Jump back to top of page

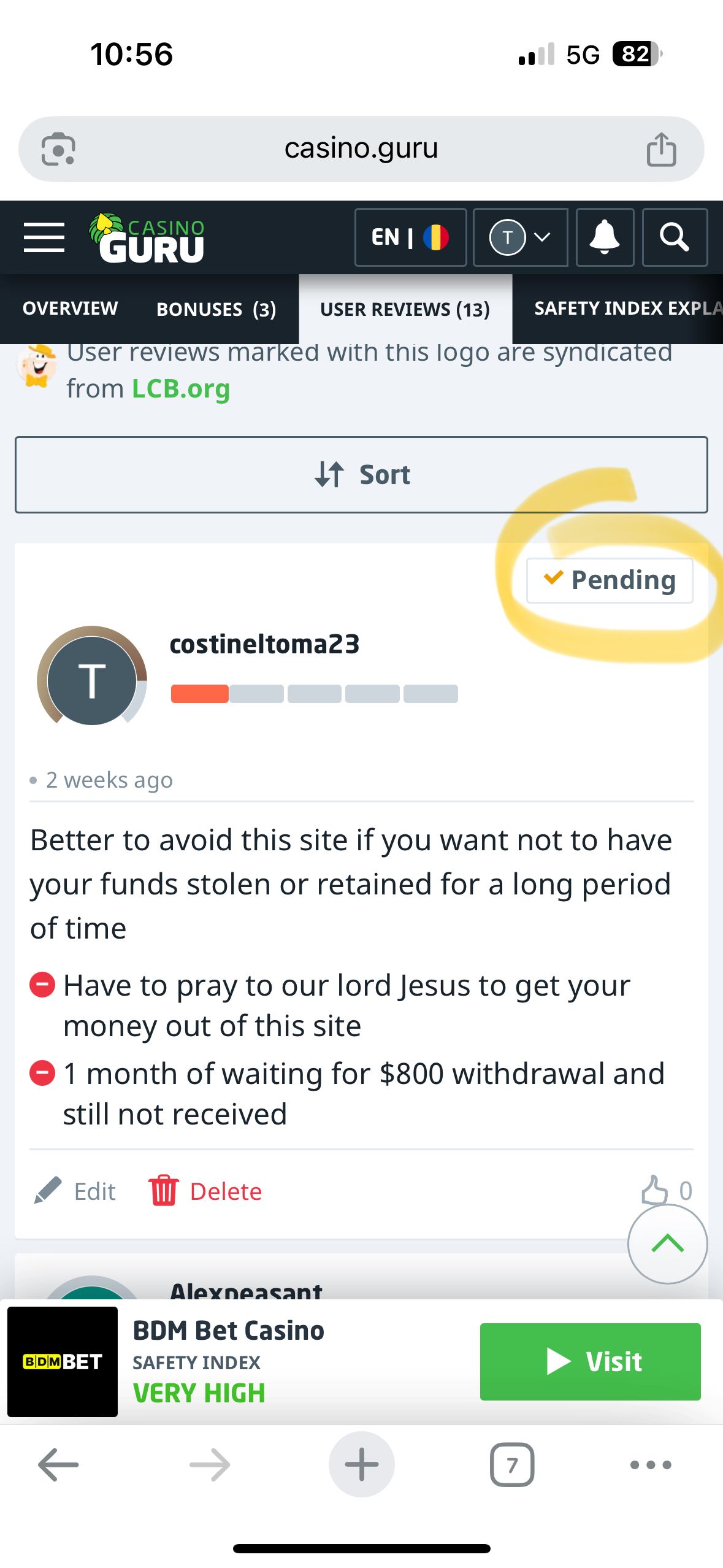[667, 1243]
